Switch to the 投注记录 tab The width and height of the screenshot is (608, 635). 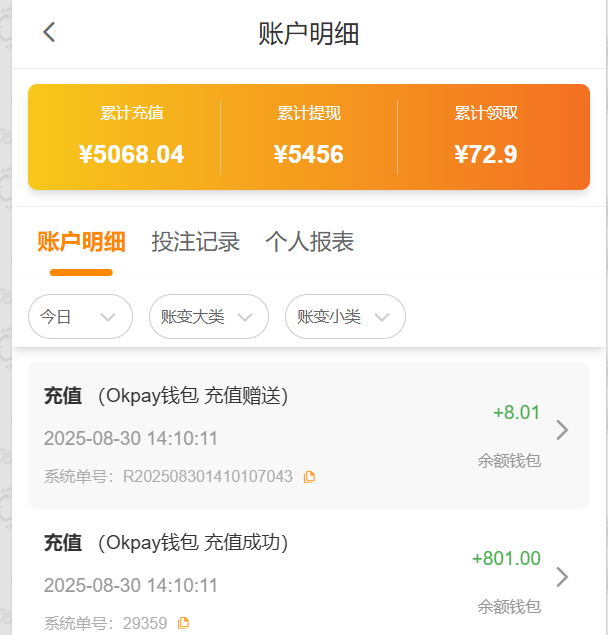(196, 242)
